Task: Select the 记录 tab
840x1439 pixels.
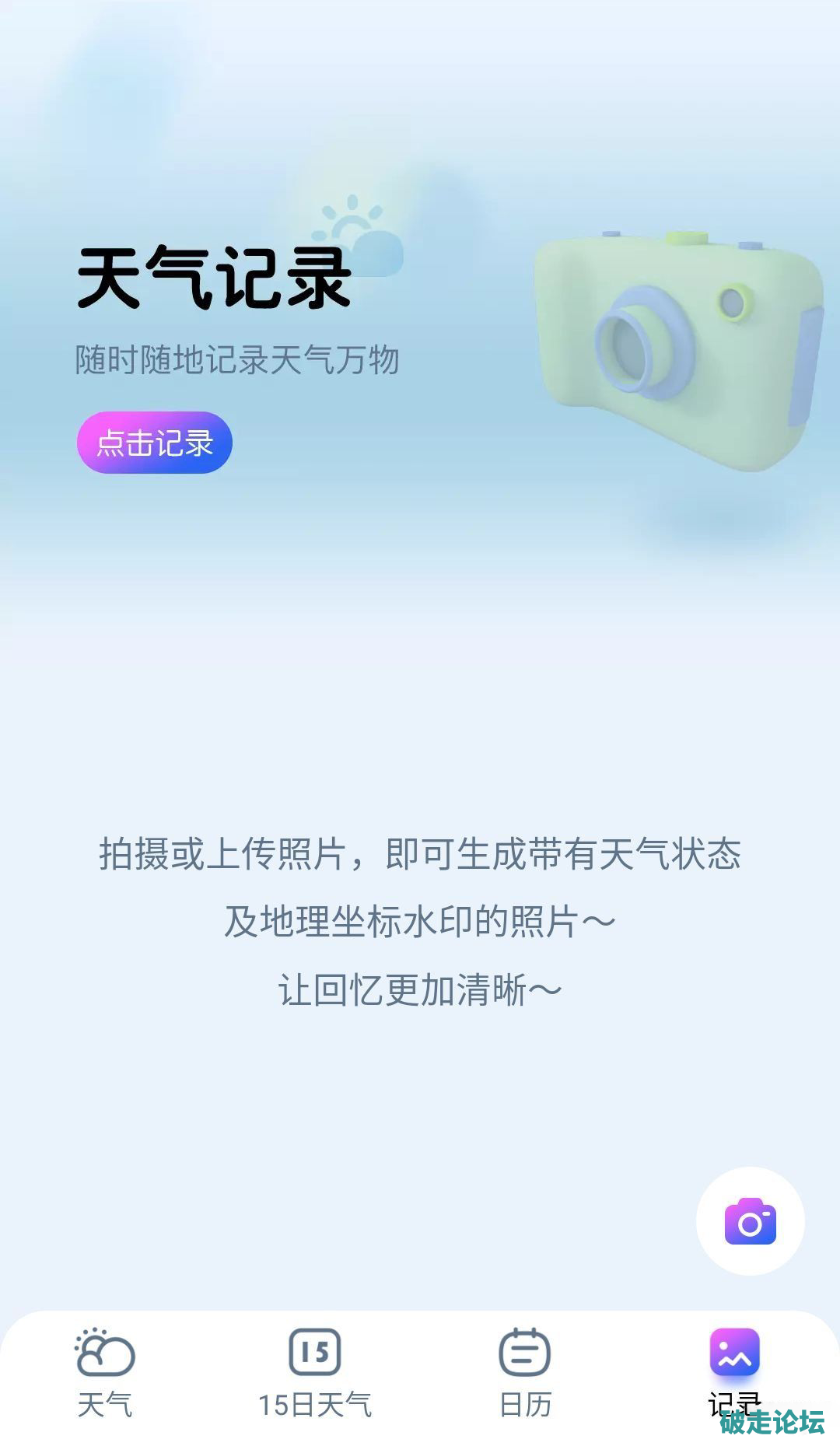Action: coord(734,1369)
